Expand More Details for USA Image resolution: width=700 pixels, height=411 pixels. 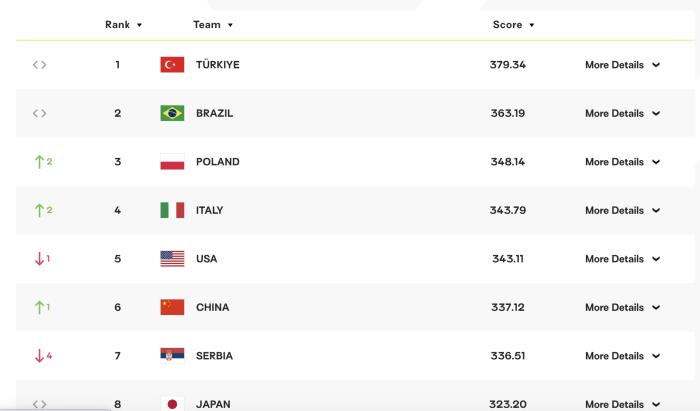622,259
